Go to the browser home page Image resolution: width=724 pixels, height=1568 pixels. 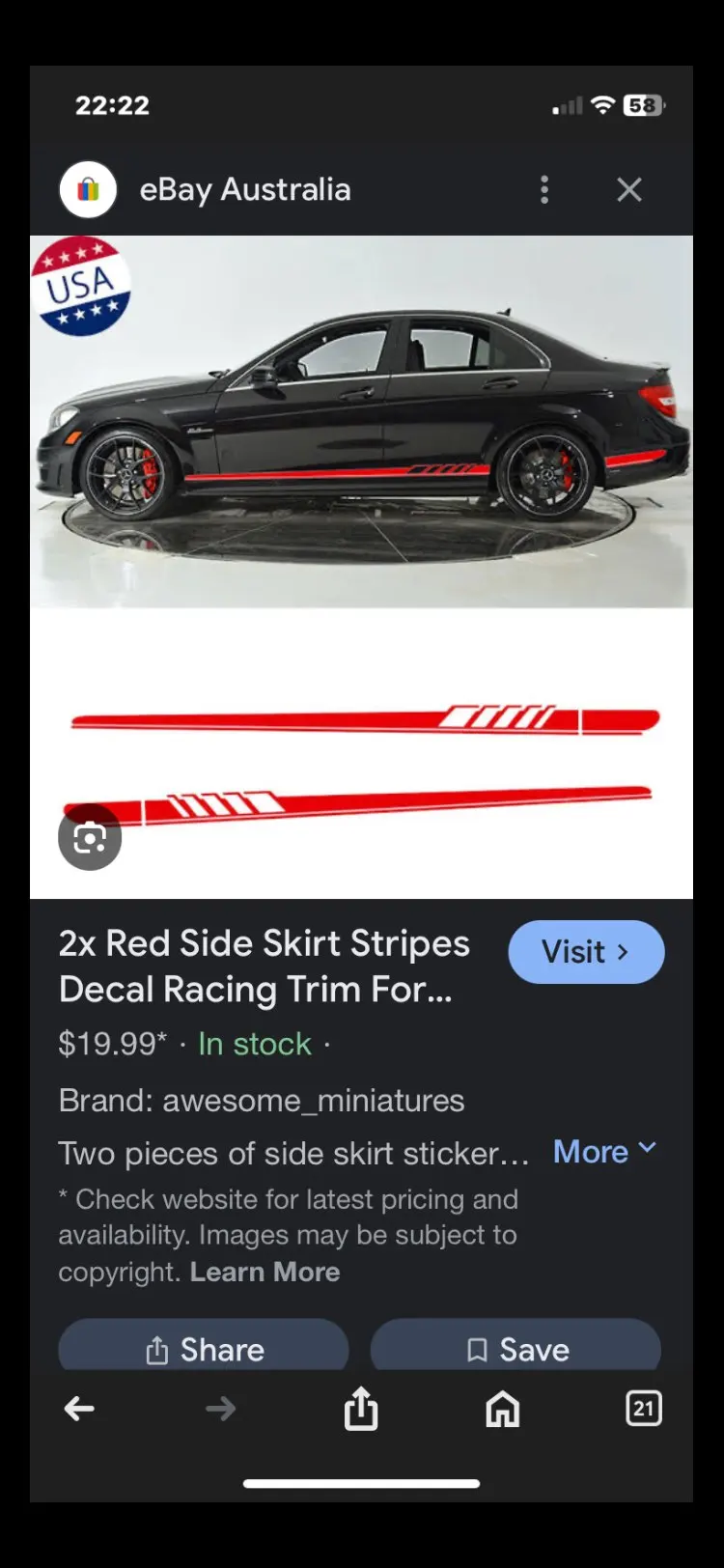(502, 1409)
